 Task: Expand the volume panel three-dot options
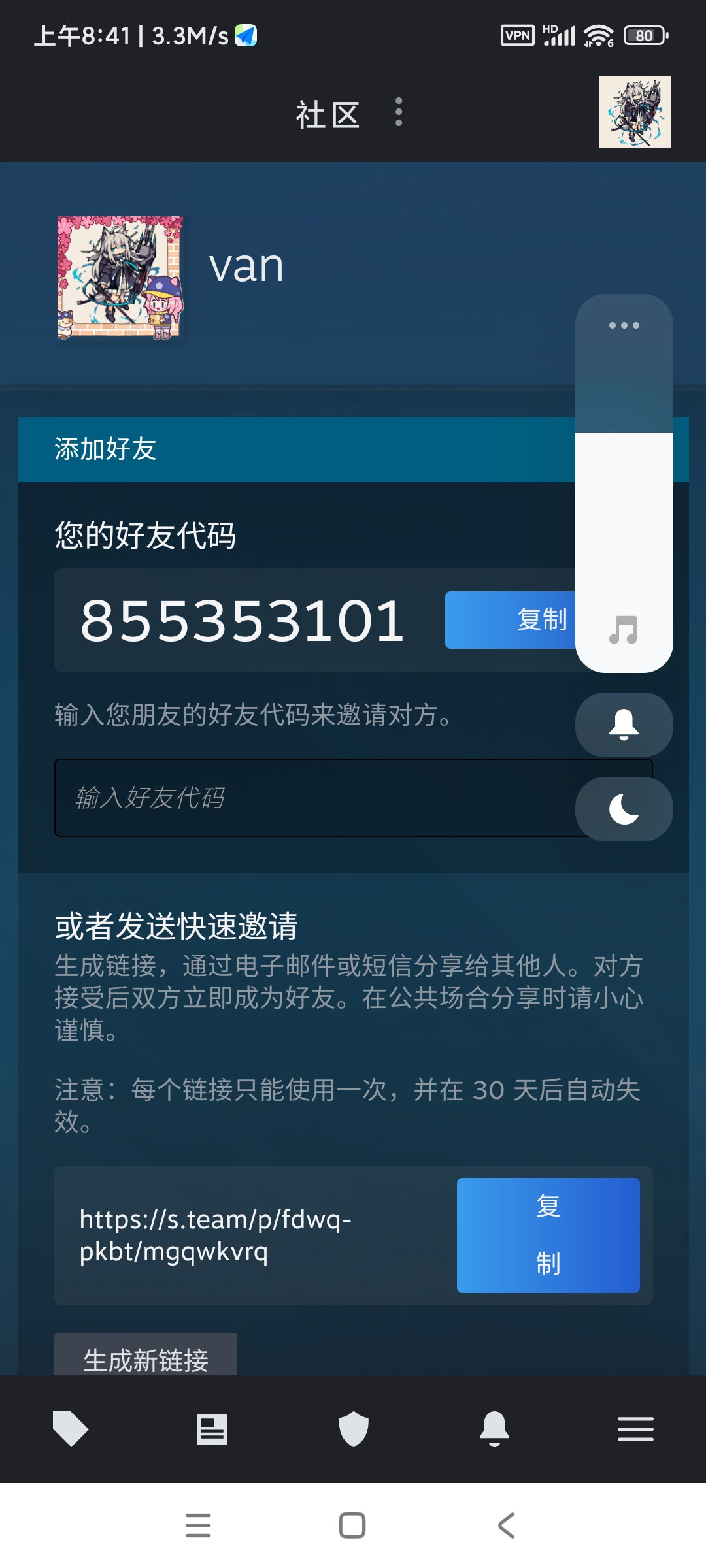[624, 325]
